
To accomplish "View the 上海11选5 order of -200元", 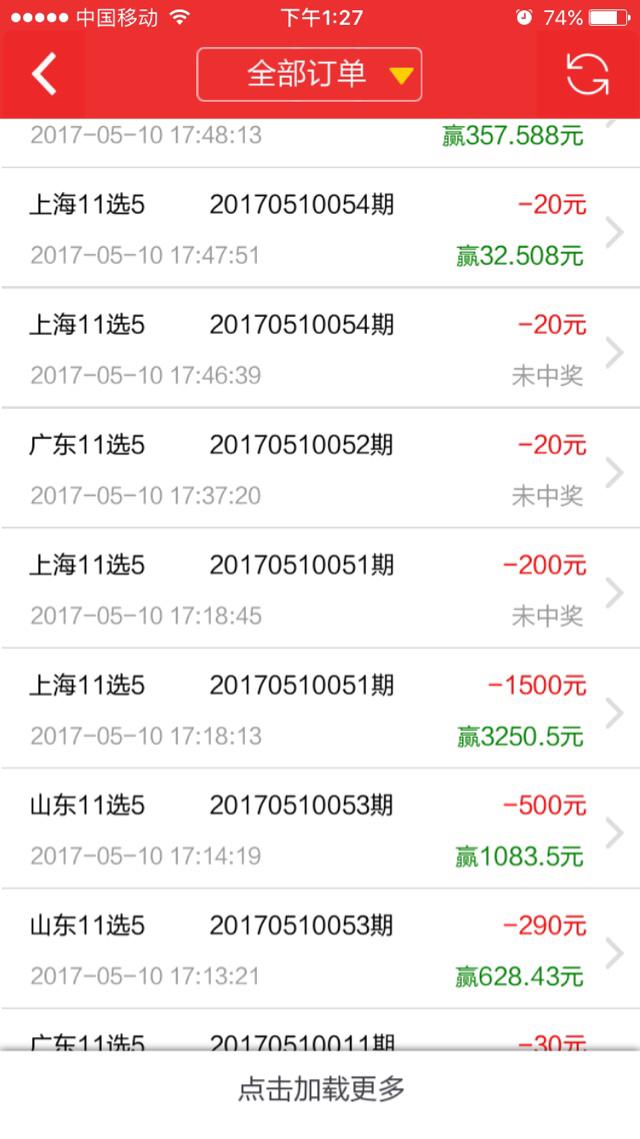I will click(320, 588).
